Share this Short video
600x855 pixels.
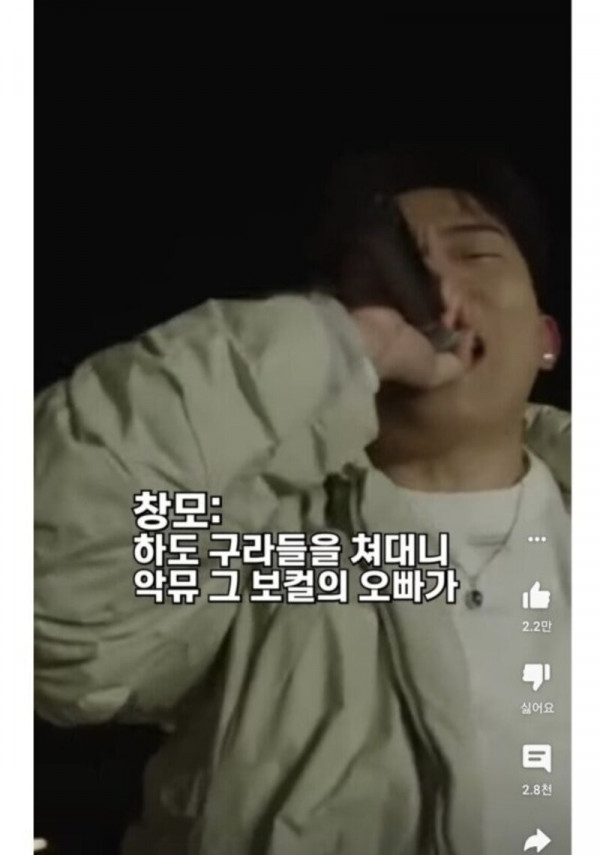[x=537, y=838]
